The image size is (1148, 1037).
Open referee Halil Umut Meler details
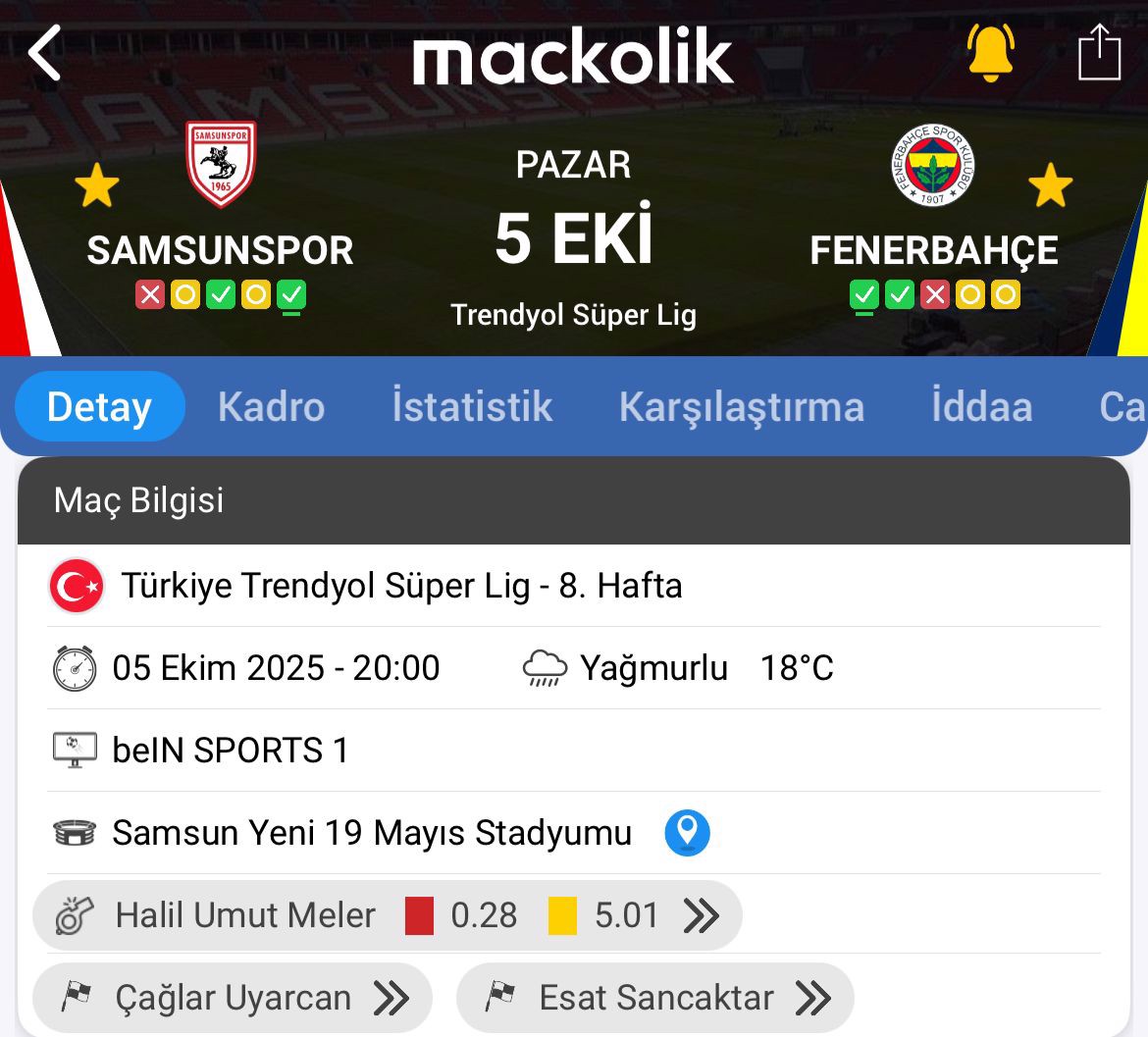click(388, 915)
